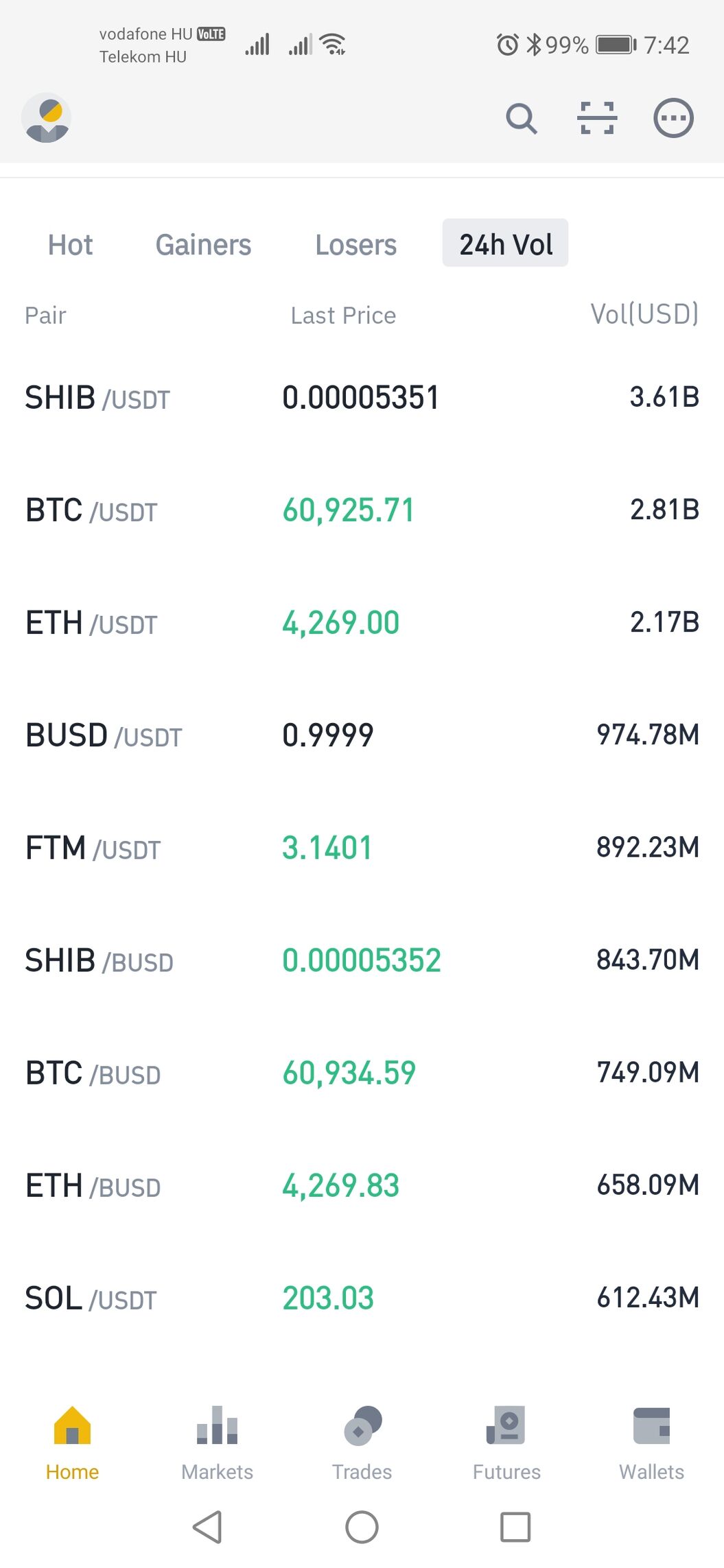
Task: Go to the Wallets tab
Action: 651,1443
